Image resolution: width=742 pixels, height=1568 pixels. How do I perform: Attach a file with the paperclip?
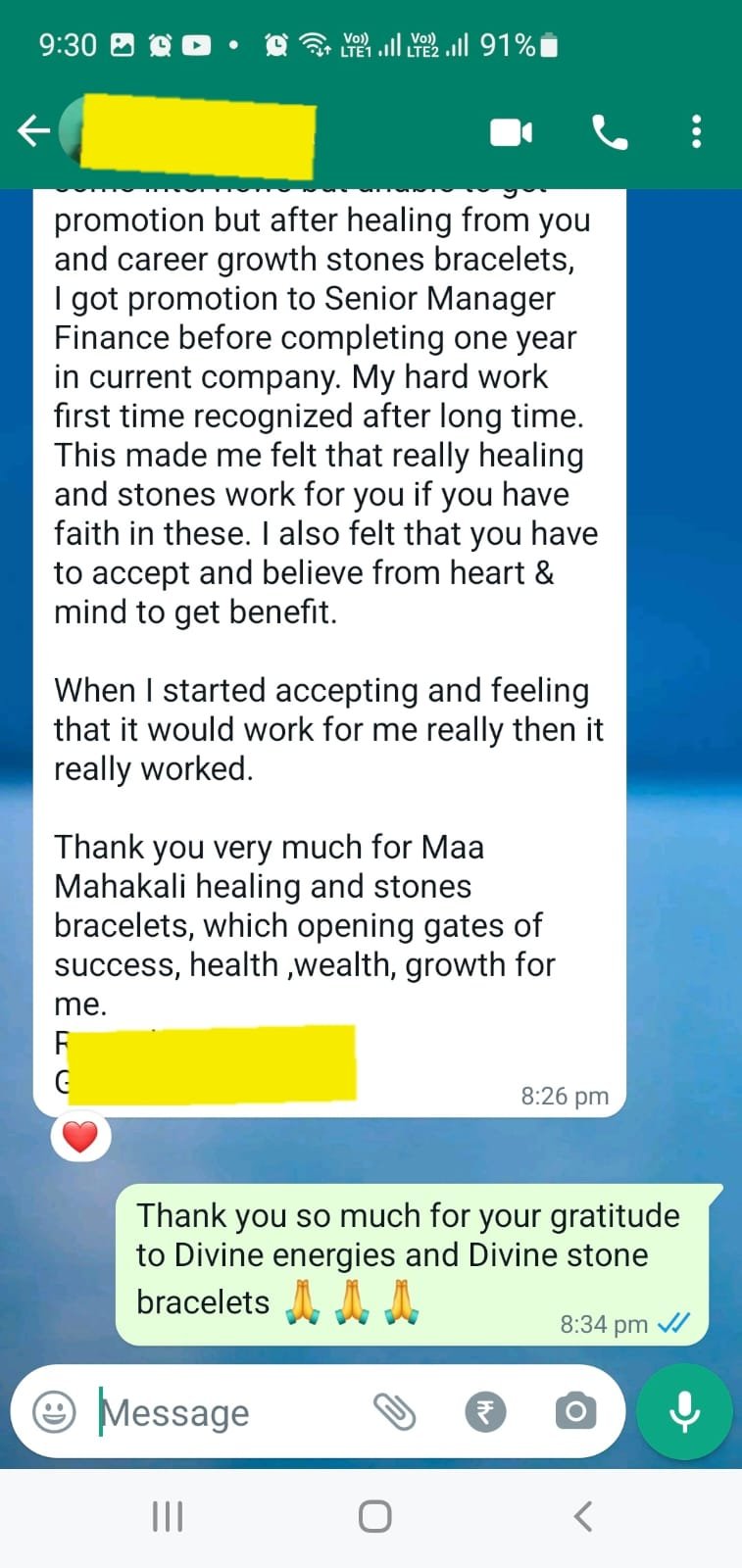[395, 1412]
